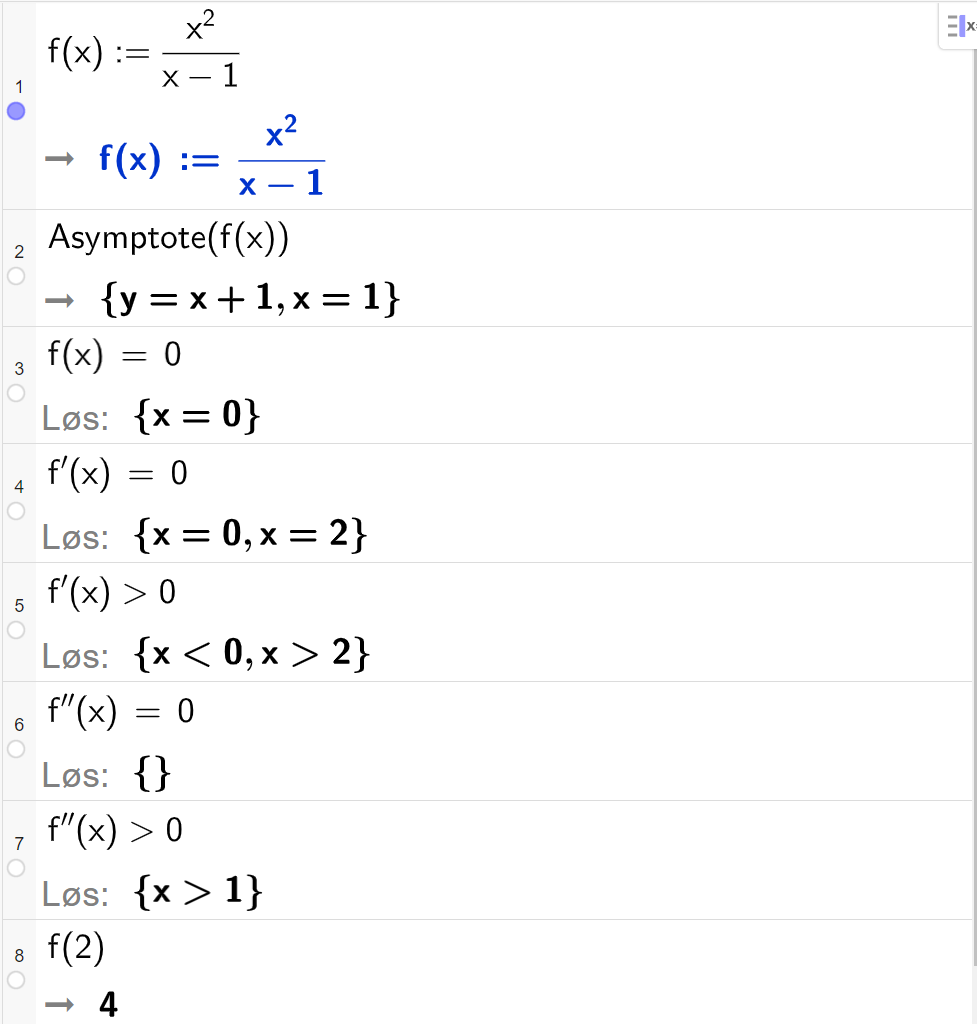Click the f(x) := x²/(x−1) definition
Screen dimensions: 977x1024
coord(140,50)
